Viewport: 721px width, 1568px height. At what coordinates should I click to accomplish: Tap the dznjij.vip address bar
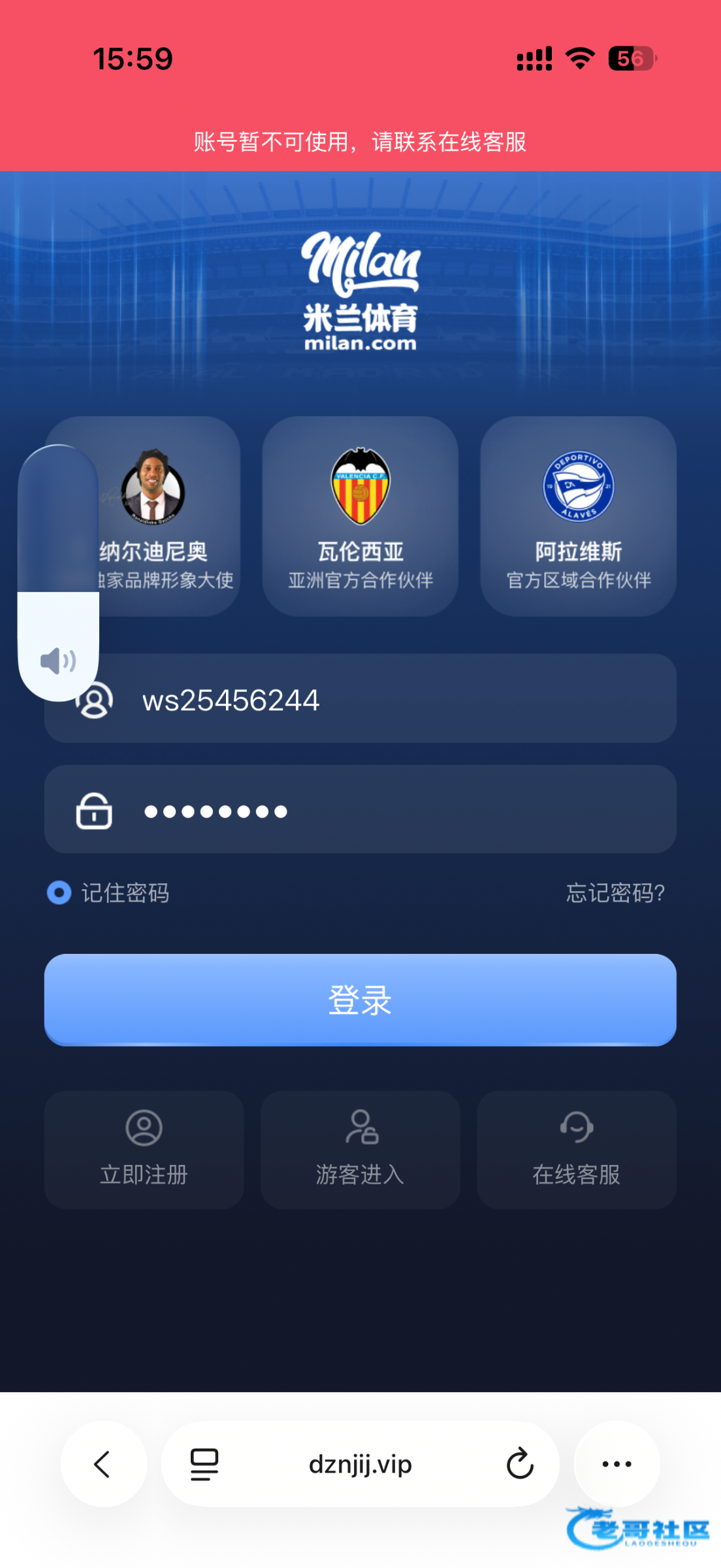(360, 1464)
